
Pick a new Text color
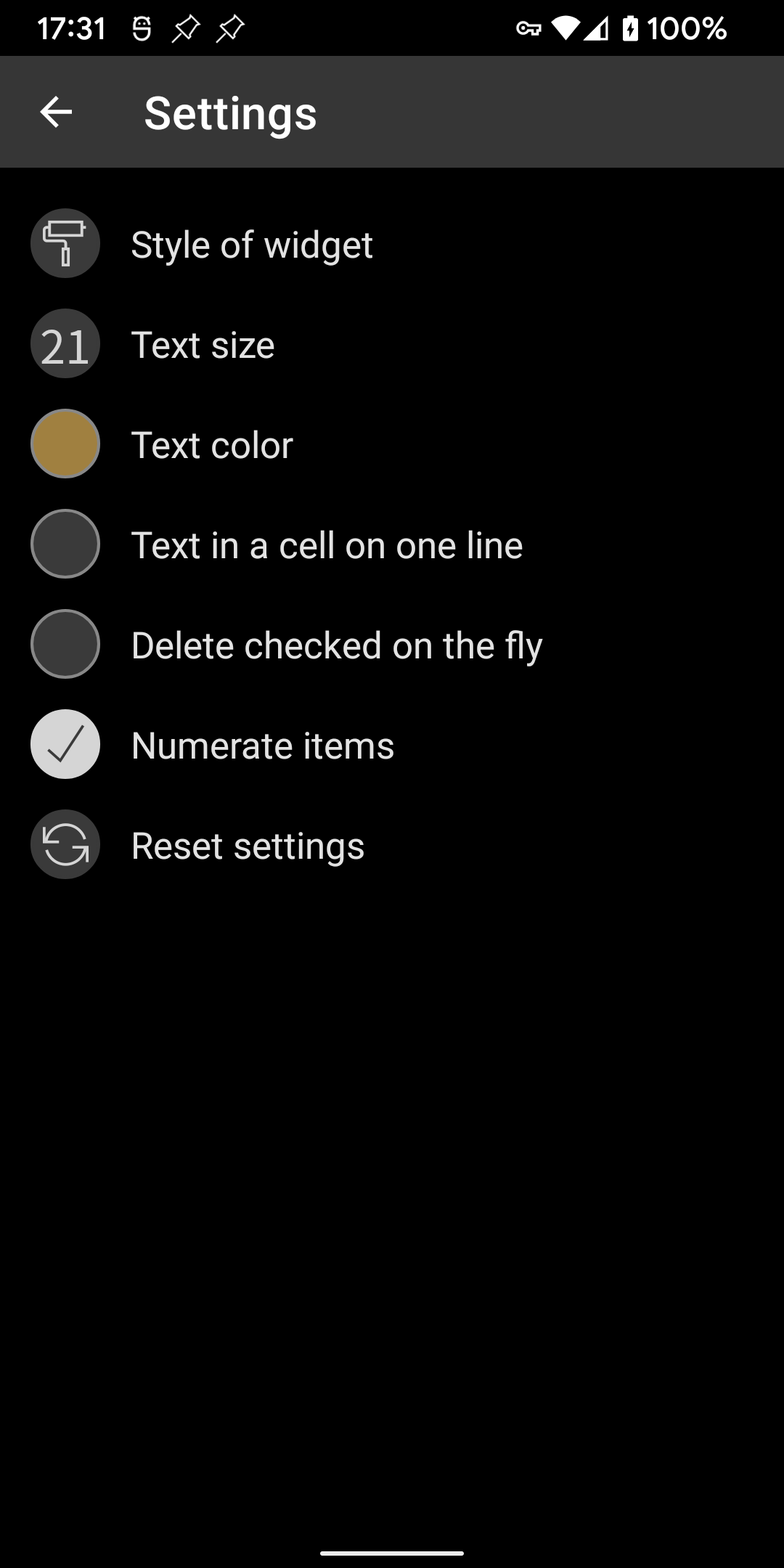(211, 445)
